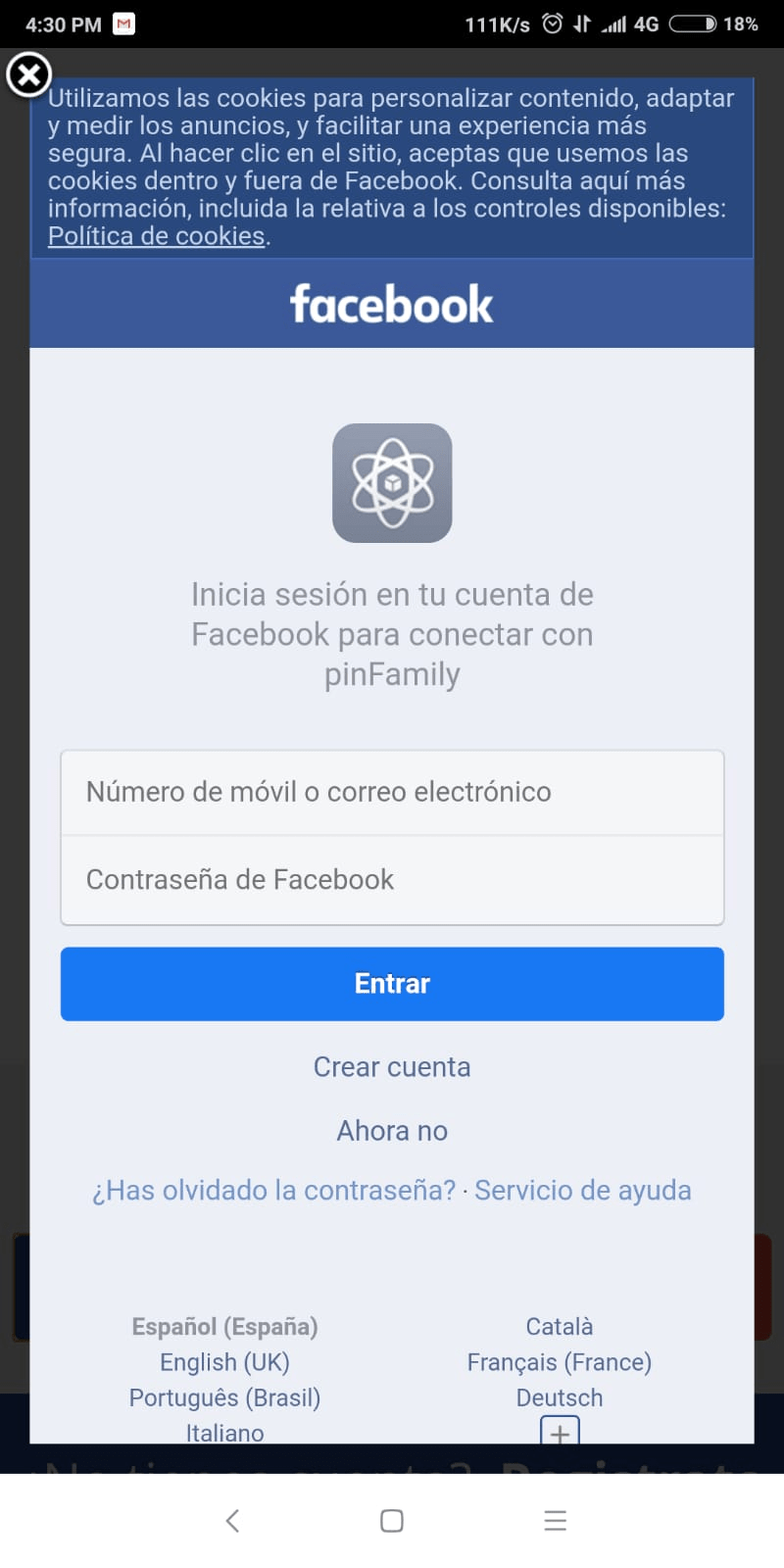Switch language to English (UK)
784x1568 pixels.
coord(224,1362)
